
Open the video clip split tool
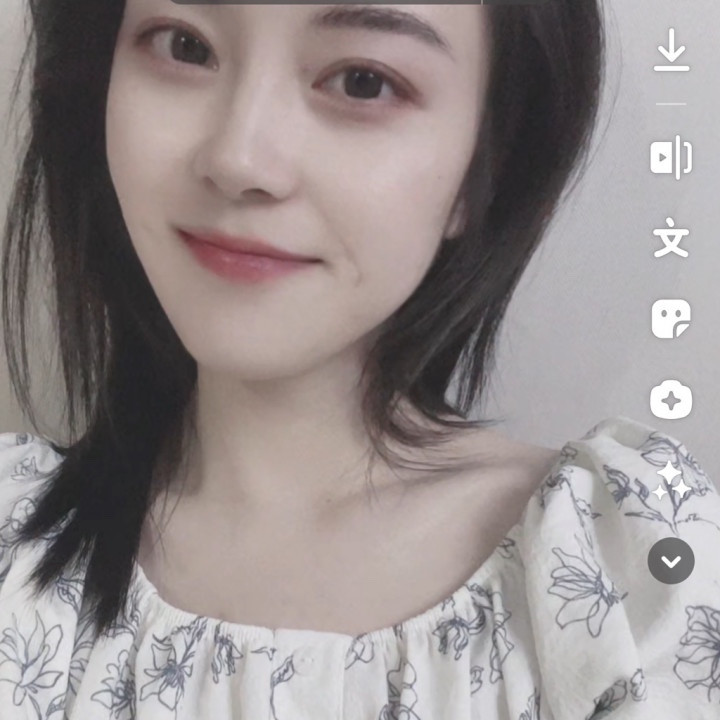(671, 158)
